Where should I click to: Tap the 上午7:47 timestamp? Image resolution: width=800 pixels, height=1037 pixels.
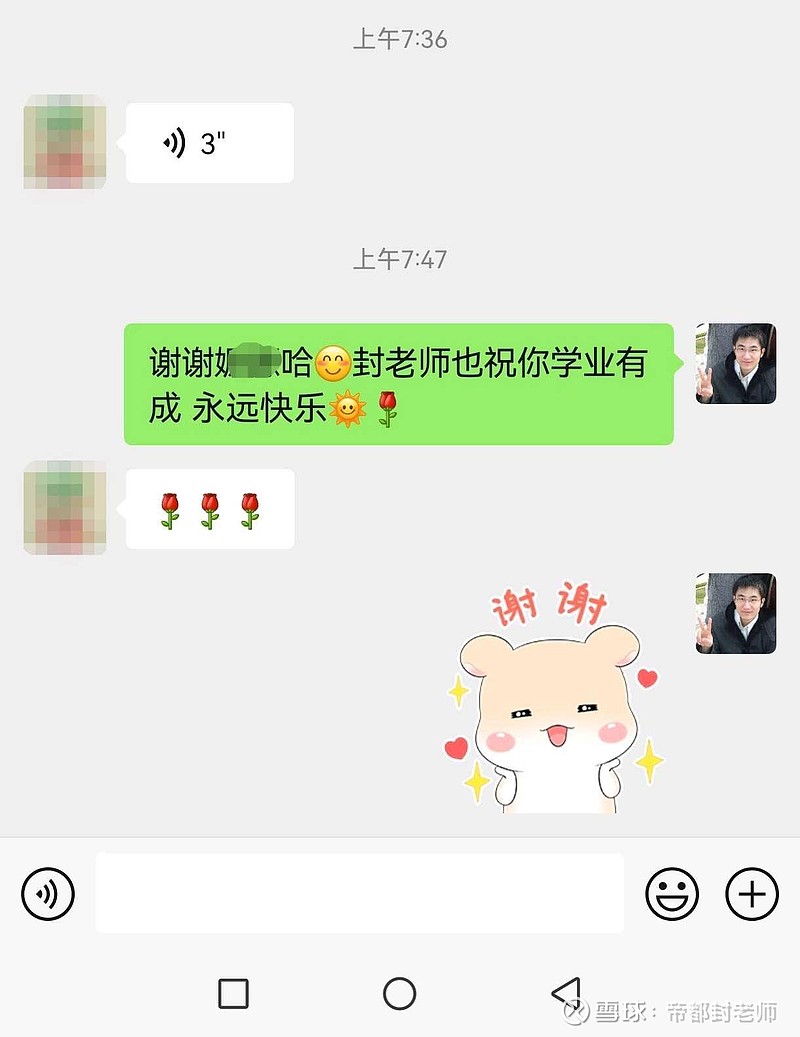point(400,258)
